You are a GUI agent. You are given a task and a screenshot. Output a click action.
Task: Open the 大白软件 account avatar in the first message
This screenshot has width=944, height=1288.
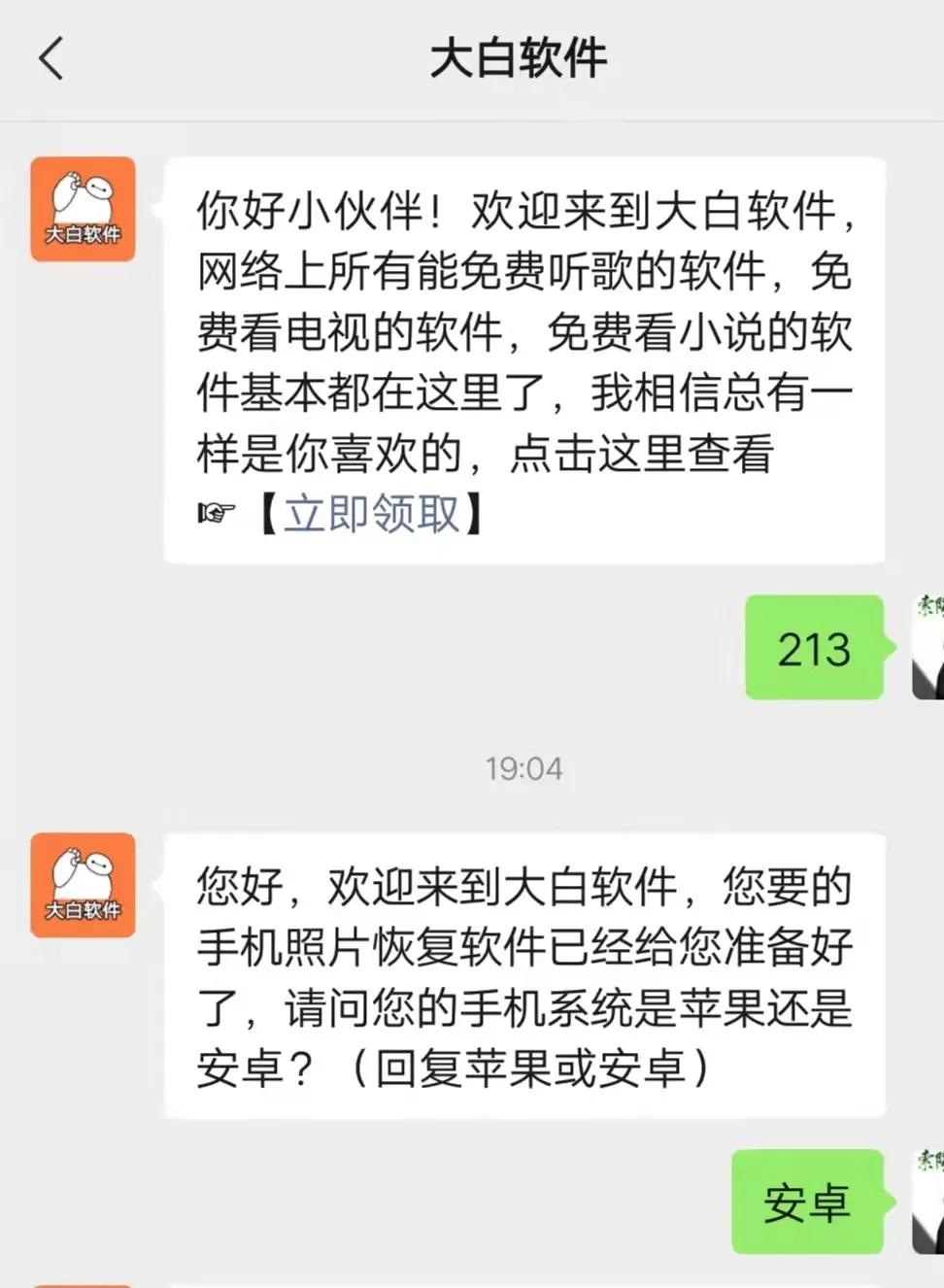pyautogui.click(x=83, y=209)
